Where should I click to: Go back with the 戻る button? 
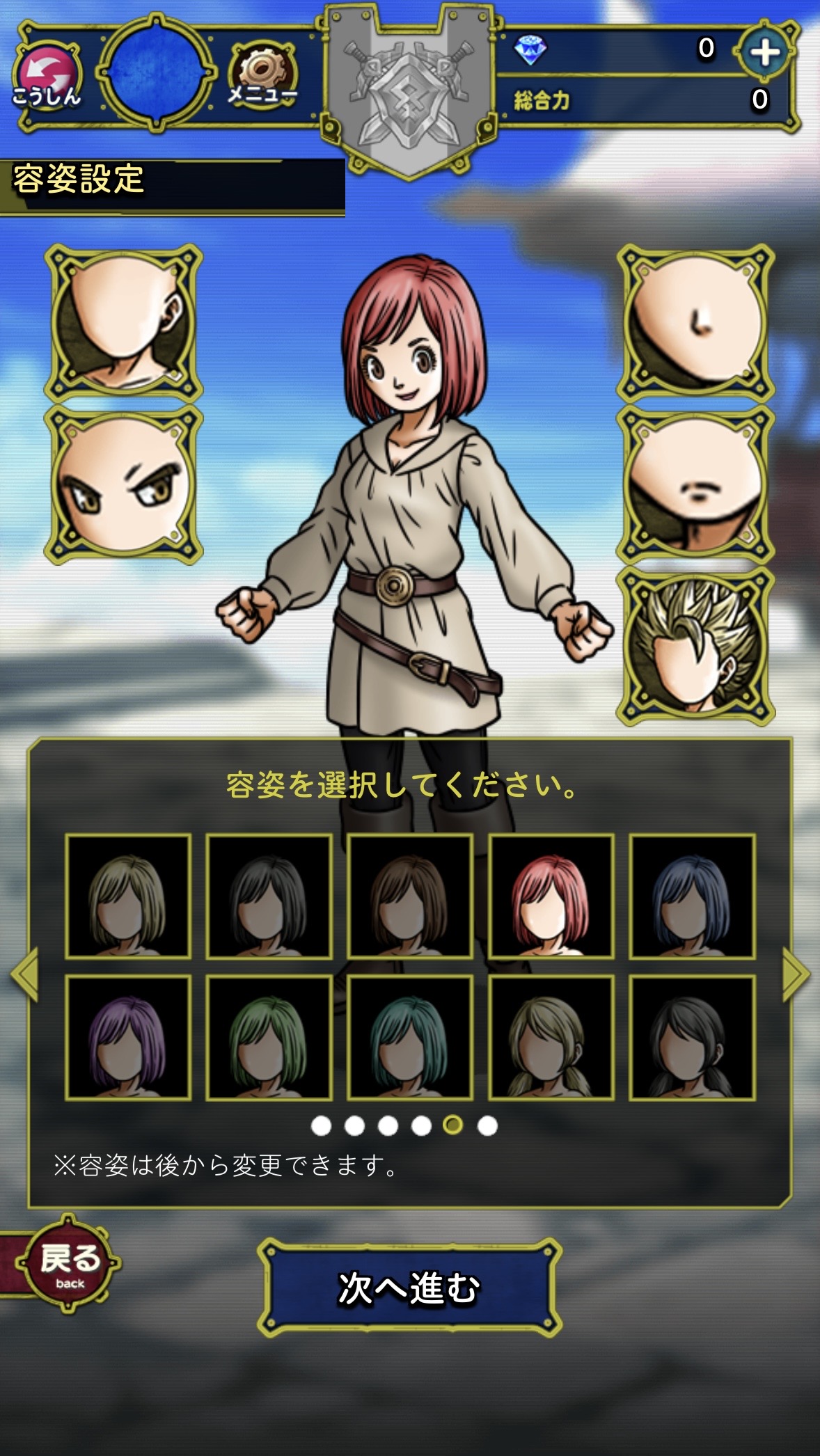coord(69,1264)
